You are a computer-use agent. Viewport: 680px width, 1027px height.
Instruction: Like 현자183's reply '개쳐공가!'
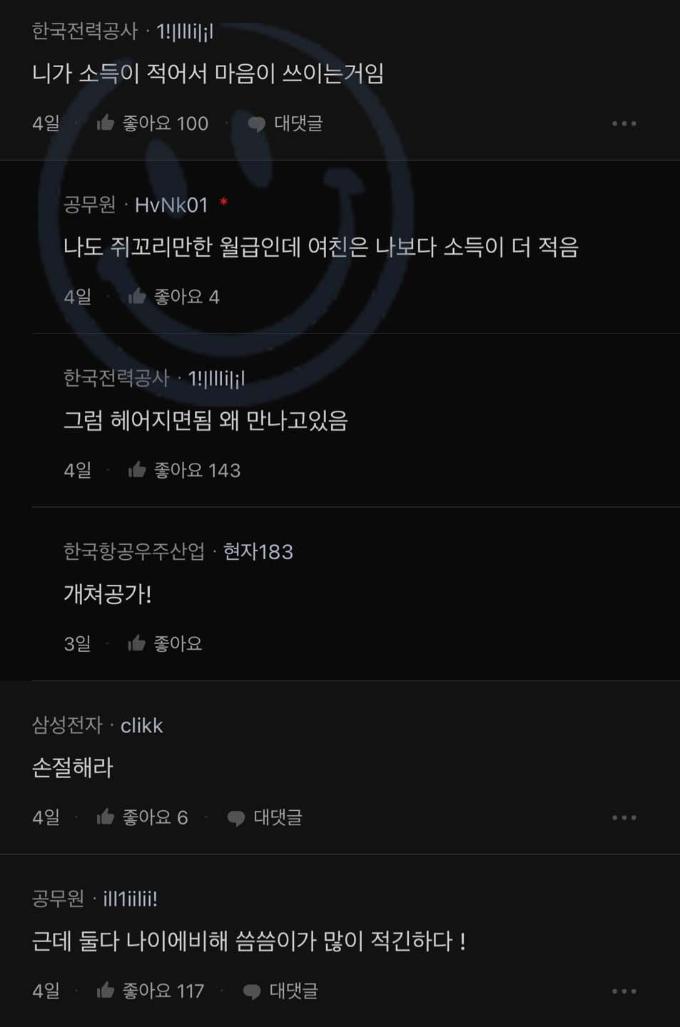click(166, 644)
